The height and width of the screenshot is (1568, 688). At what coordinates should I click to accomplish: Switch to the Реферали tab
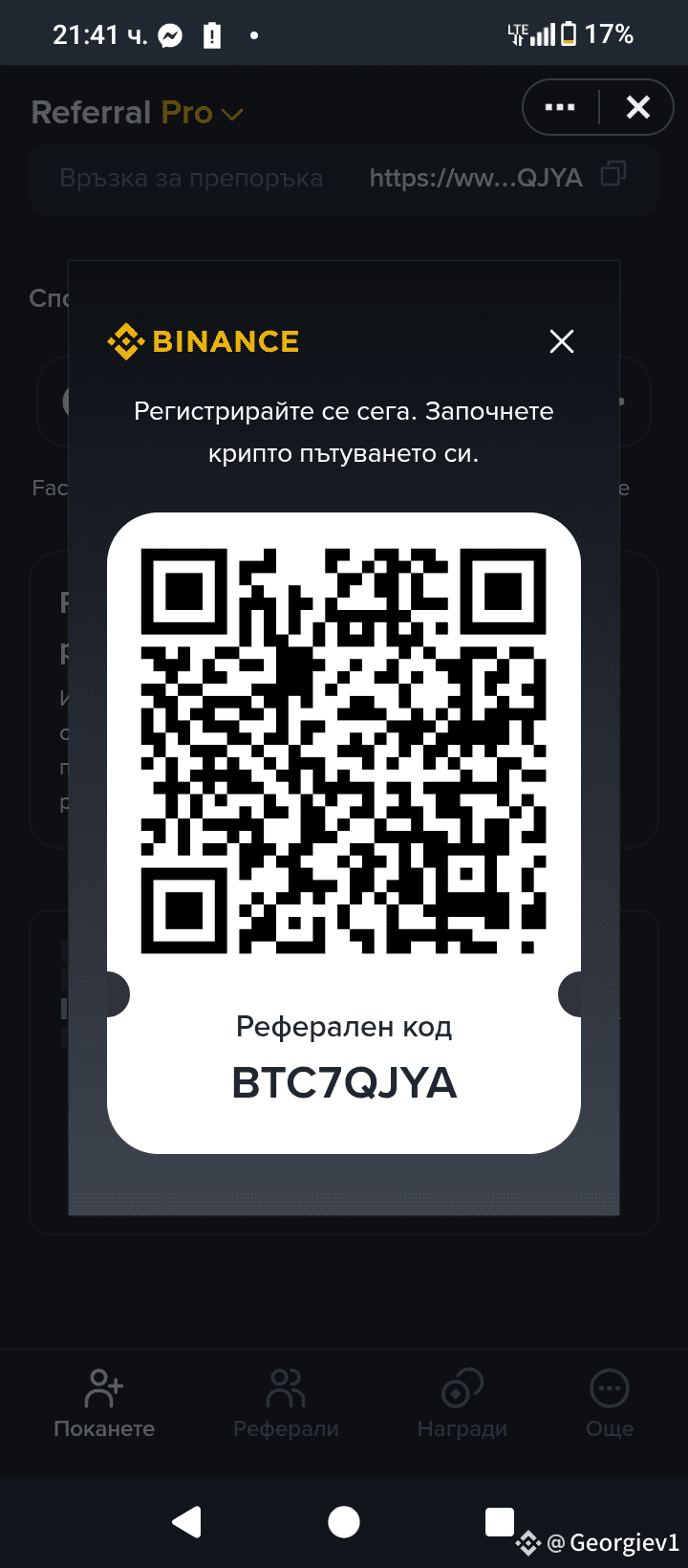(286, 1404)
